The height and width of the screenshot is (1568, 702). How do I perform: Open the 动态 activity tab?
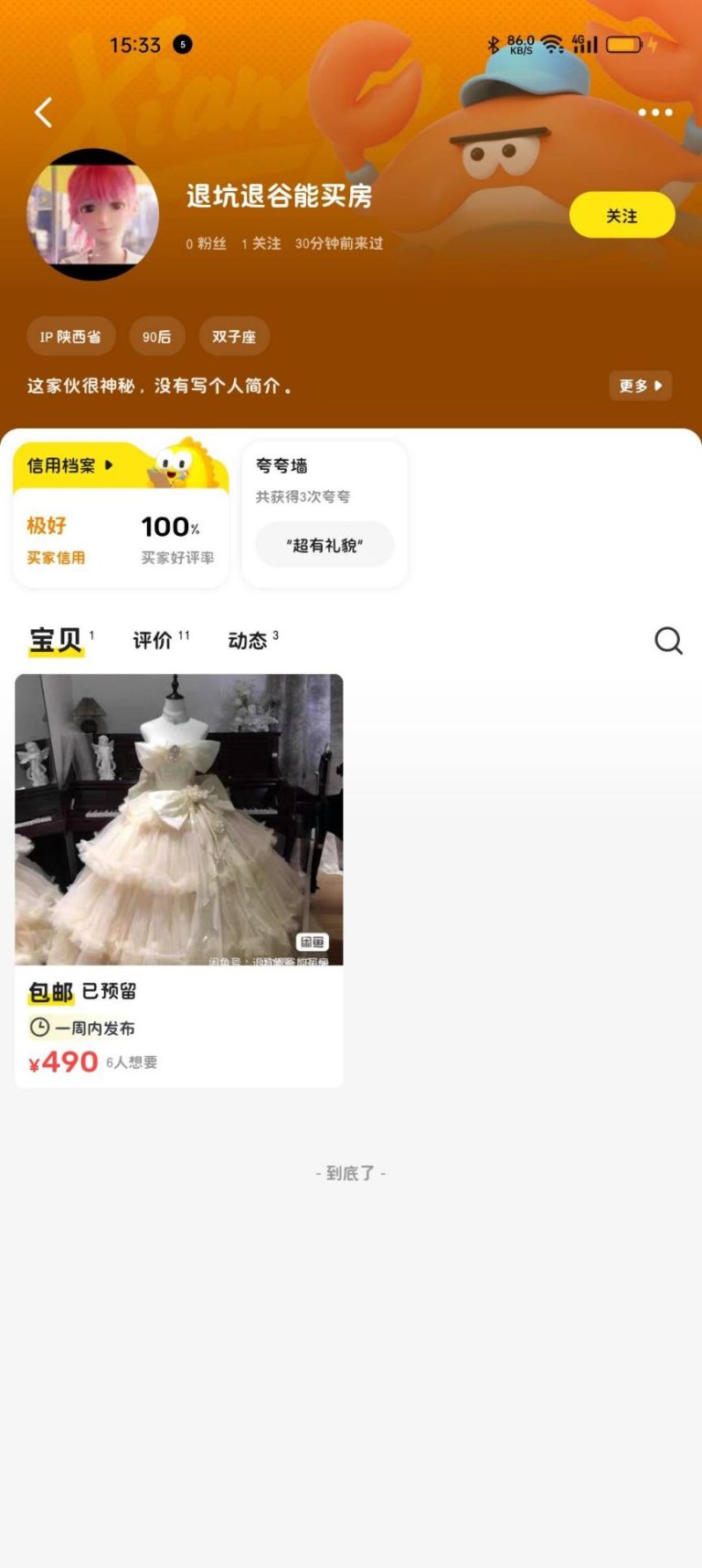click(x=245, y=641)
